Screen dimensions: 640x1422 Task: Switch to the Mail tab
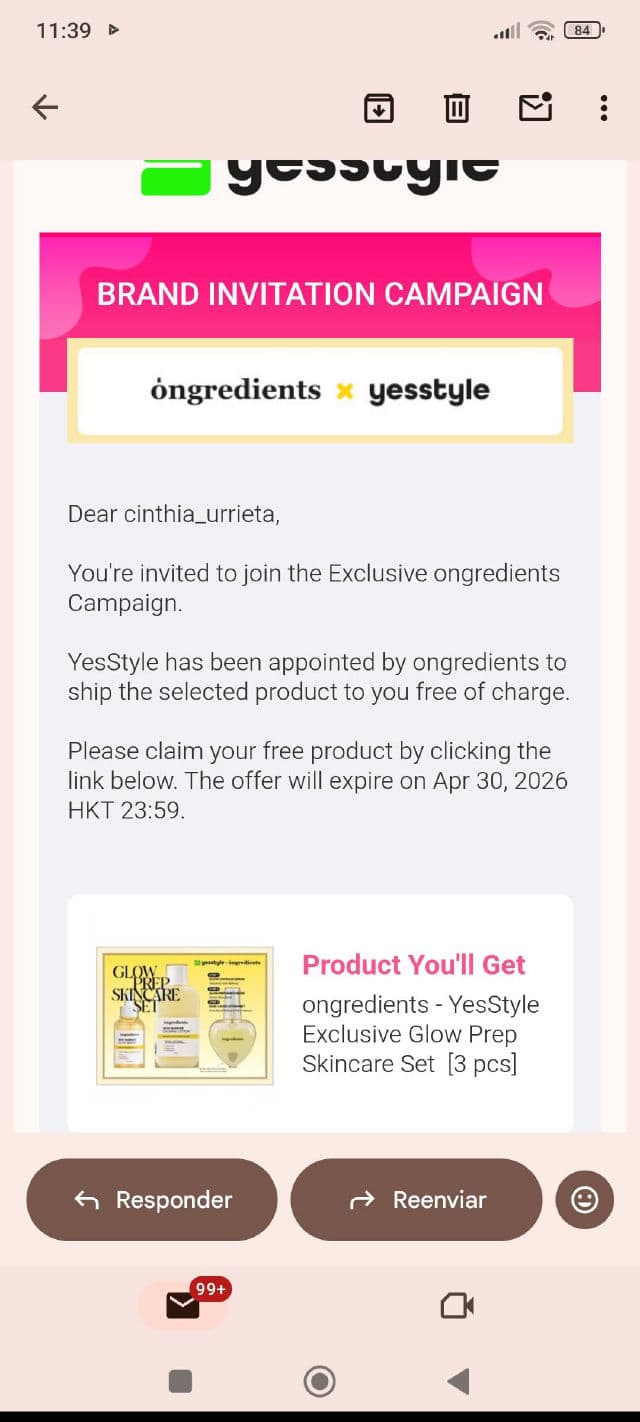coord(183,1305)
